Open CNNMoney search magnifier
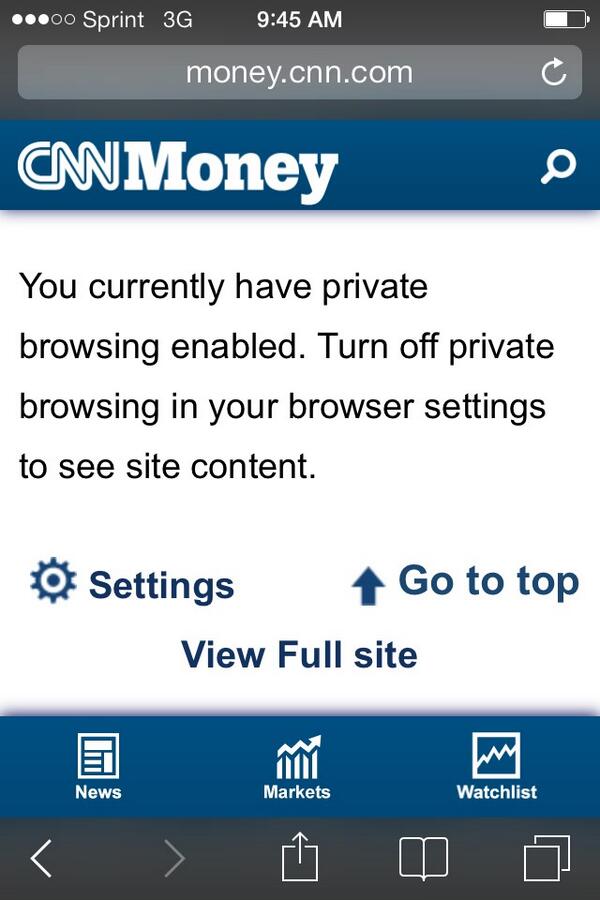This screenshot has width=600, height=900. [557, 166]
